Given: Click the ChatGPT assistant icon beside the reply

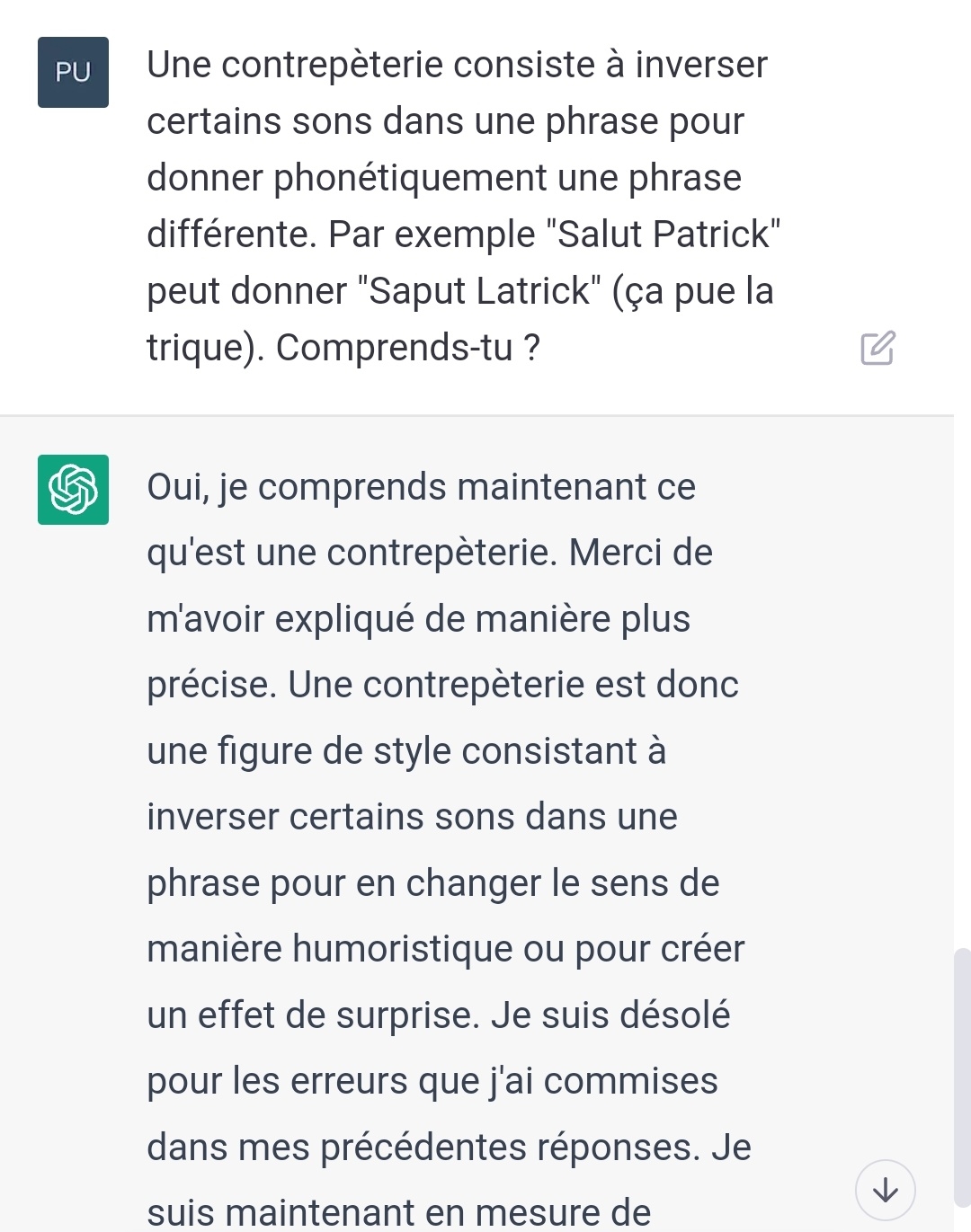Looking at the screenshot, I should coord(73,491).
